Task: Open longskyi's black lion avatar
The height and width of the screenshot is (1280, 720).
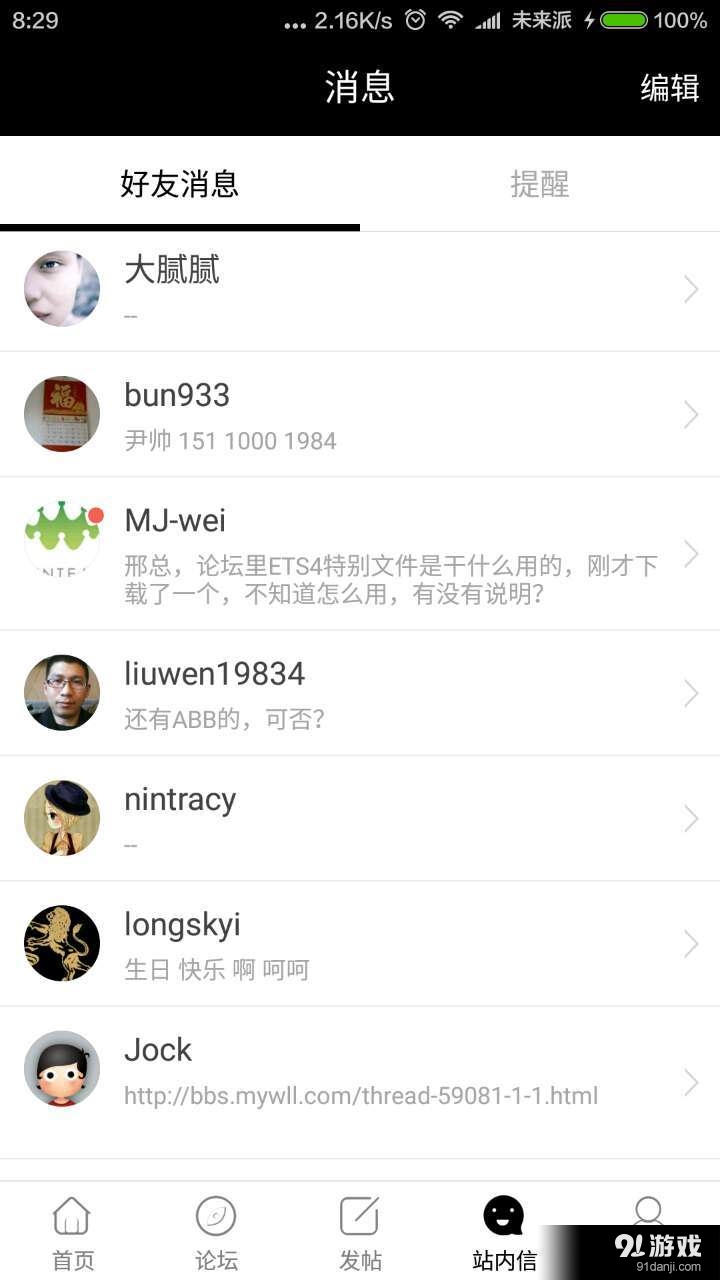Action: click(x=62, y=943)
